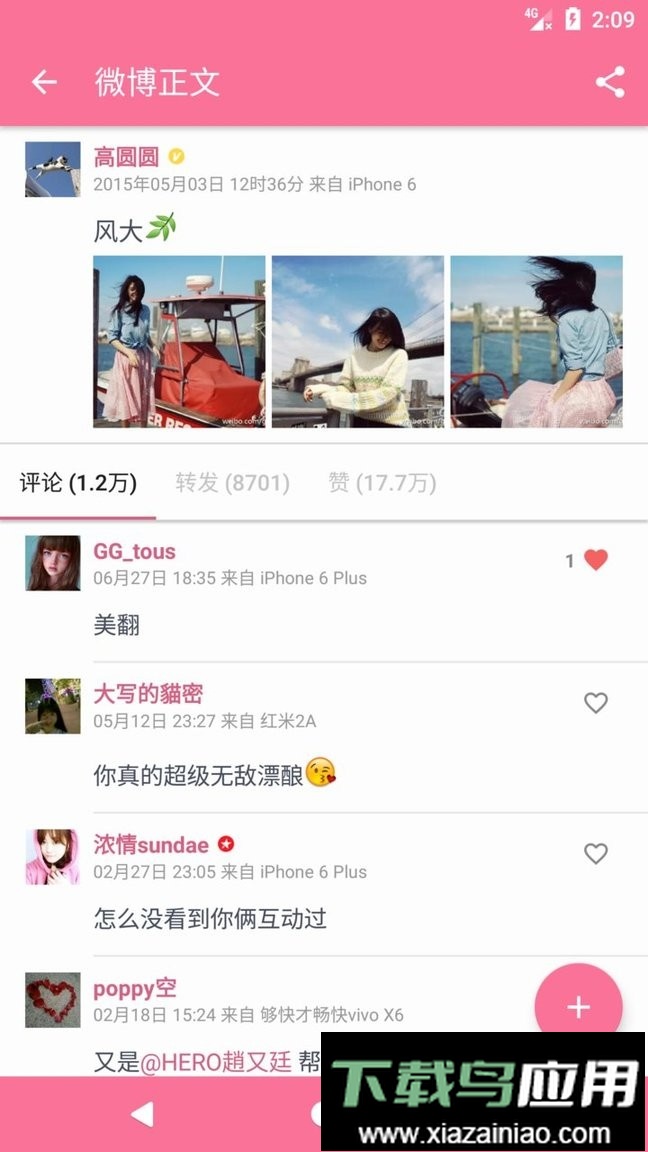Switch to the 评论 tab

point(78,484)
